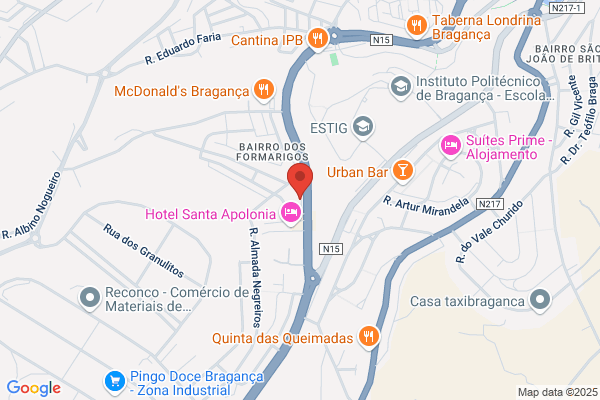Select the McDonald's Bragança restaurant pin
Screen dimensions: 600x400
point(264,90)
